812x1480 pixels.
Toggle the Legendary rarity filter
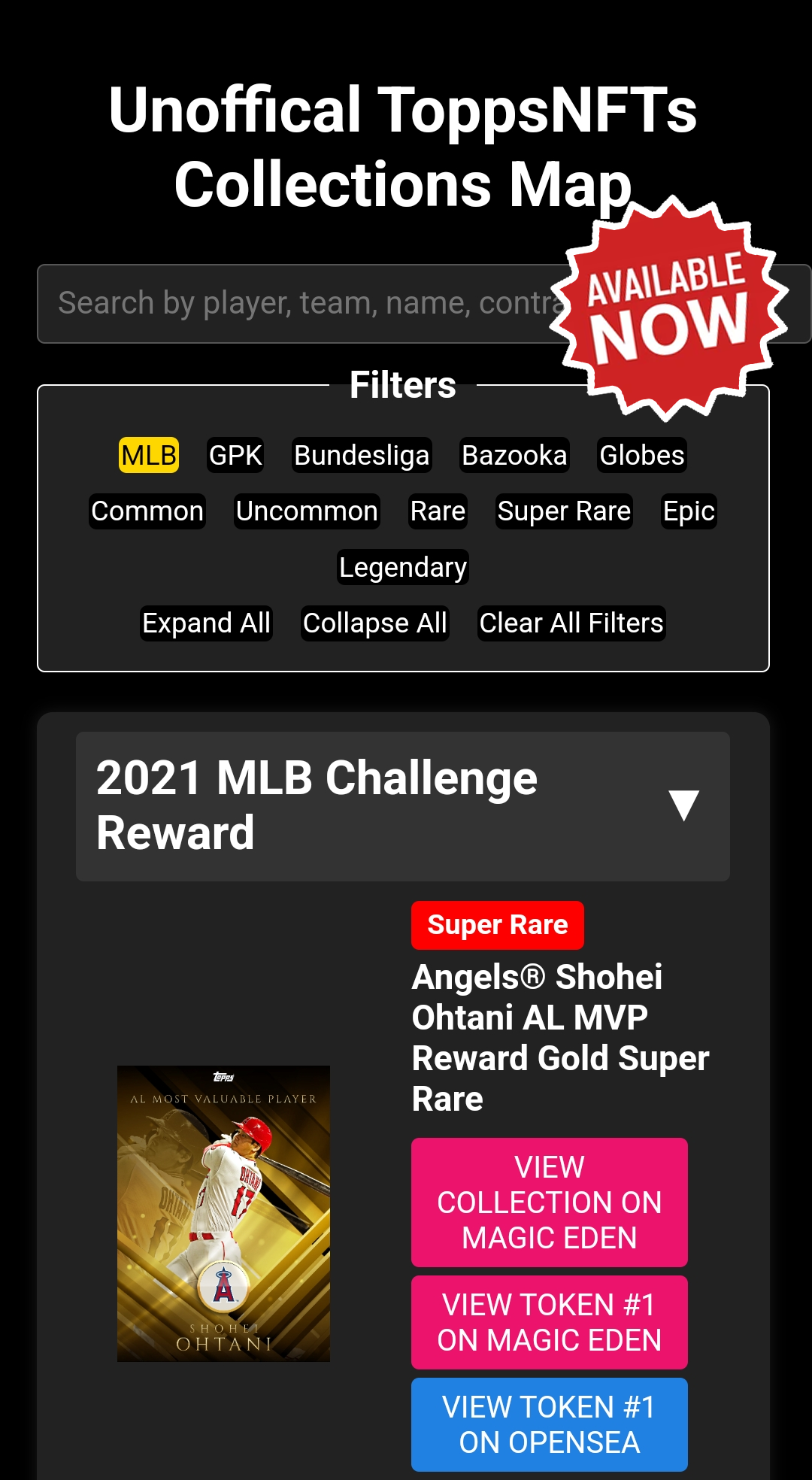pyautogui.click(x=402, y=567)
